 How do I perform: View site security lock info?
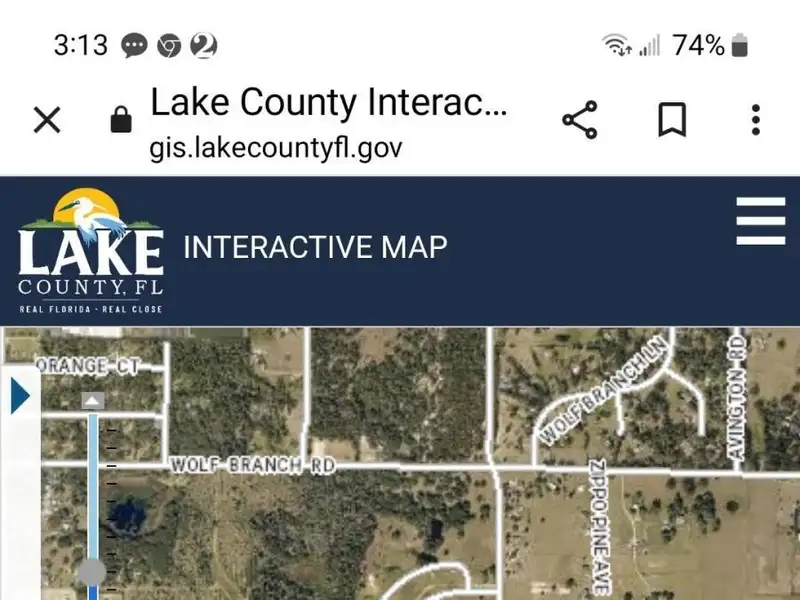pyautogui.click(x=121, y=121)
